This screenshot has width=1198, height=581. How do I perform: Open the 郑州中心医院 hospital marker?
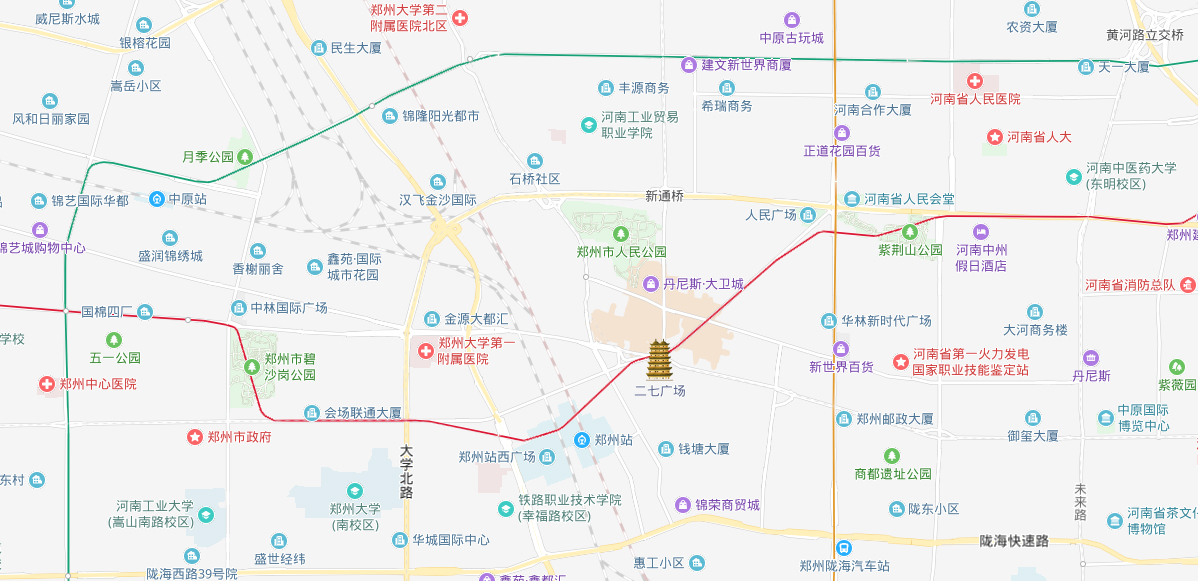(47, 384)
